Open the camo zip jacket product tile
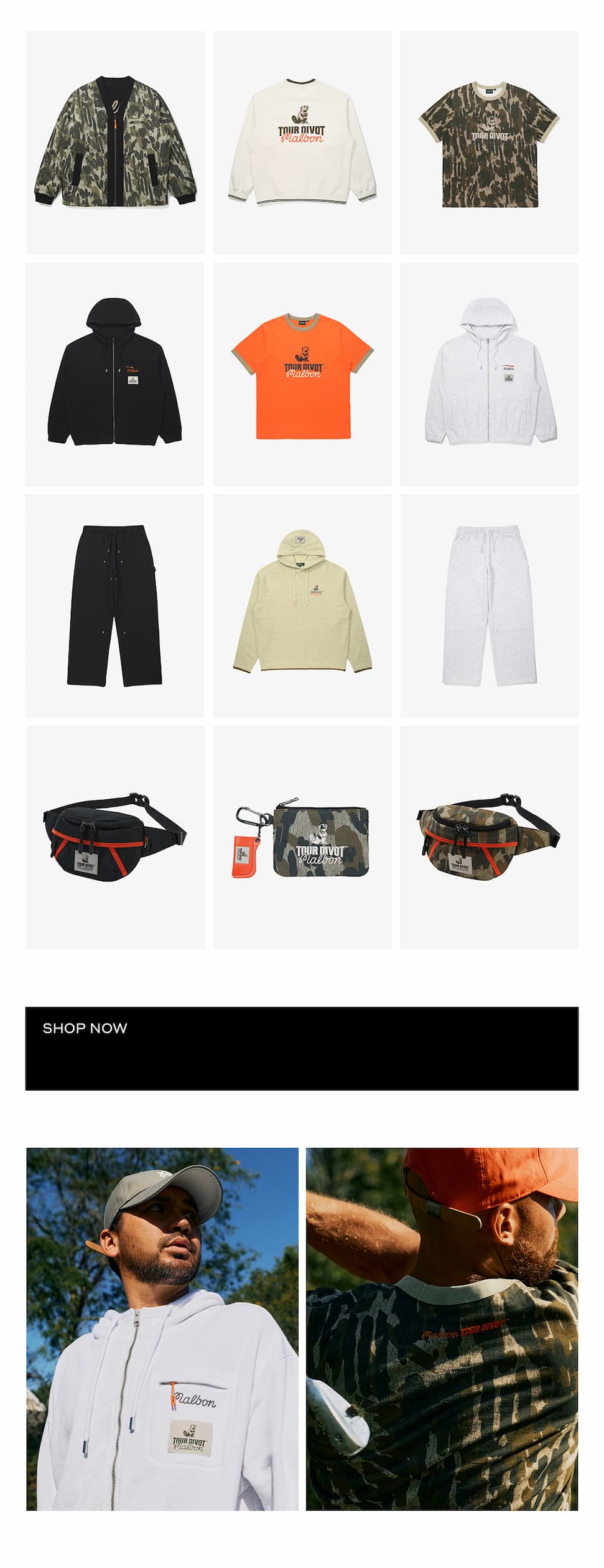The width and height of the screenshot is (604, 1568). pos(115,143)
